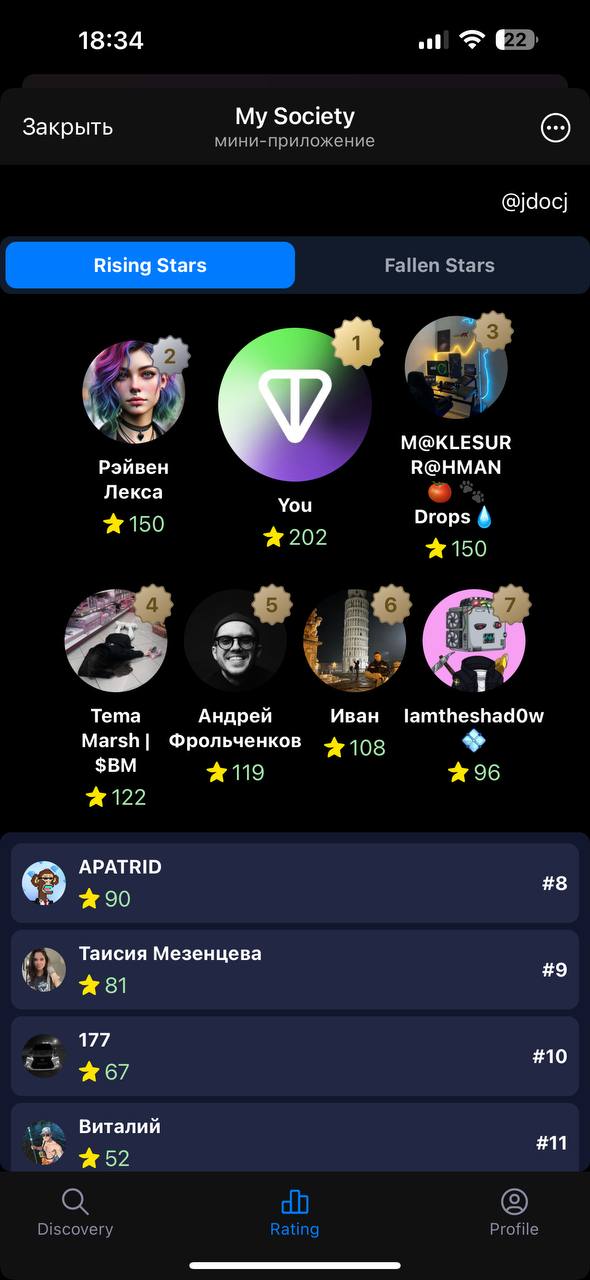Select the Rising Stars tab
Screen dimensions: 590x1280
(x=150, y=265)
